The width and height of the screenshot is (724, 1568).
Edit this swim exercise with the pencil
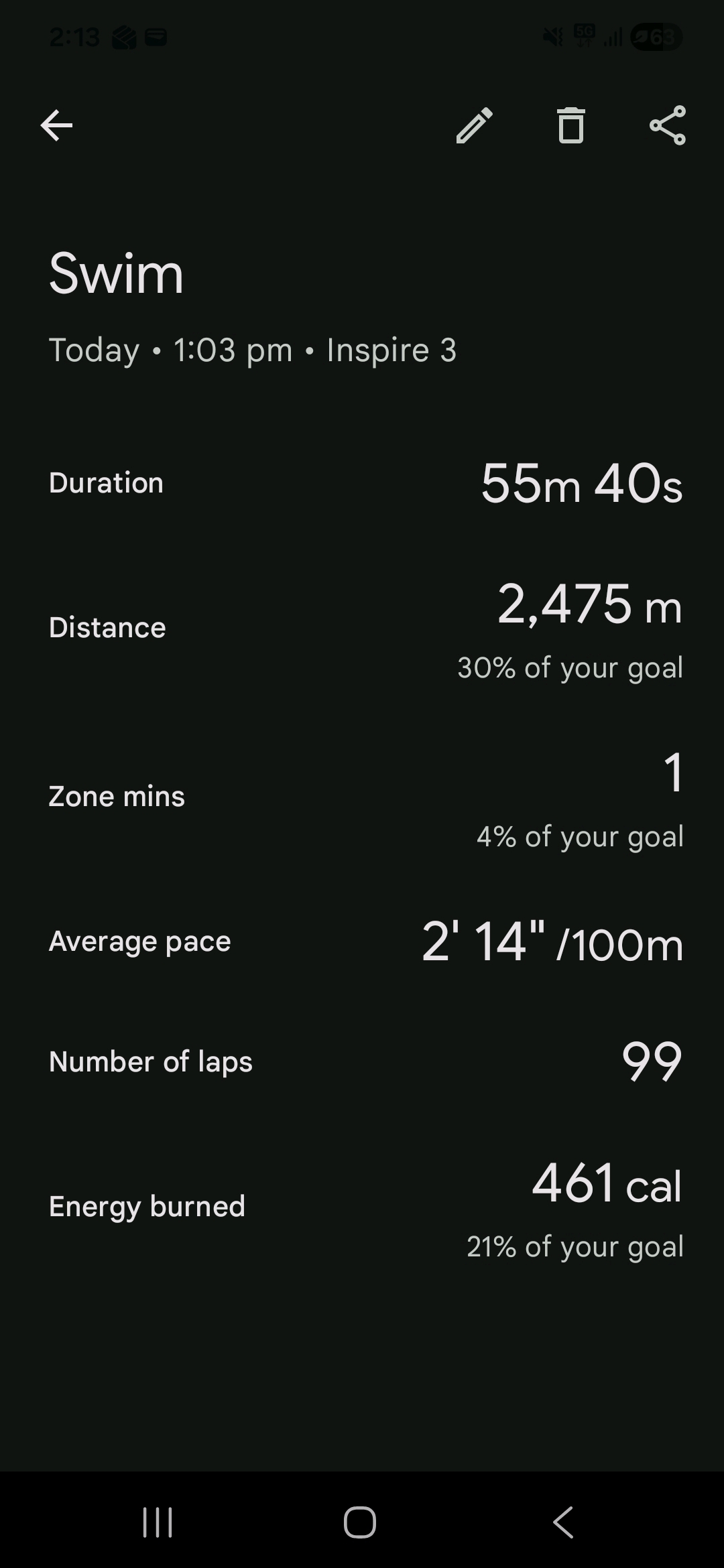tap(475, 125)
